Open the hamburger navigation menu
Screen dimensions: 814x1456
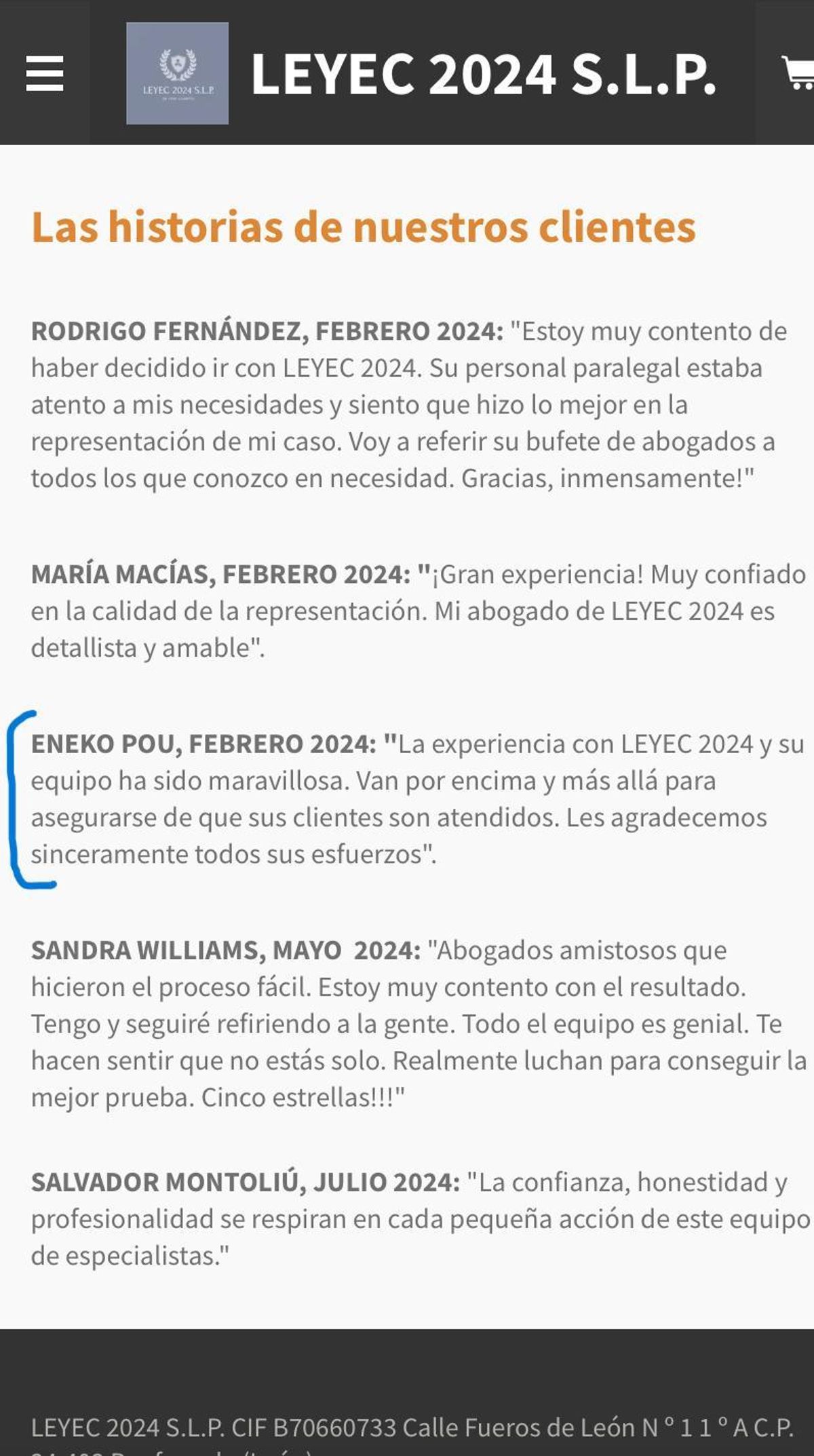(x=45, y=73)
